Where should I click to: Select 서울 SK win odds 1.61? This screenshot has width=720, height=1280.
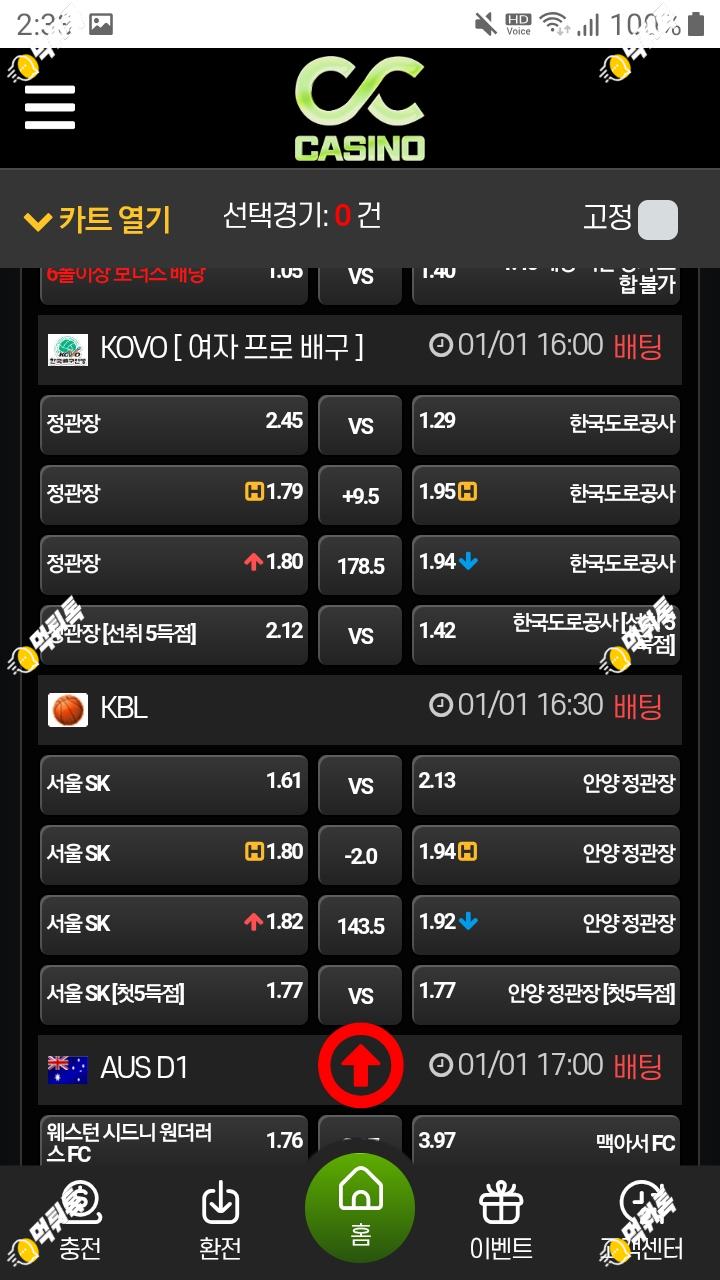point(174,784)
